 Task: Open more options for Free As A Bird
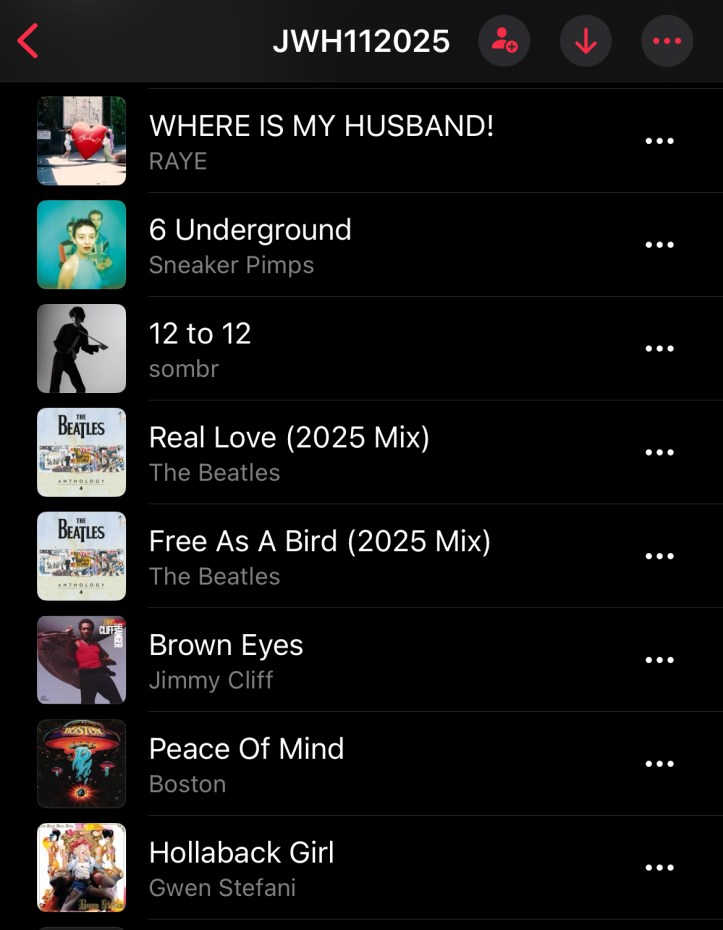pos(659,557)
